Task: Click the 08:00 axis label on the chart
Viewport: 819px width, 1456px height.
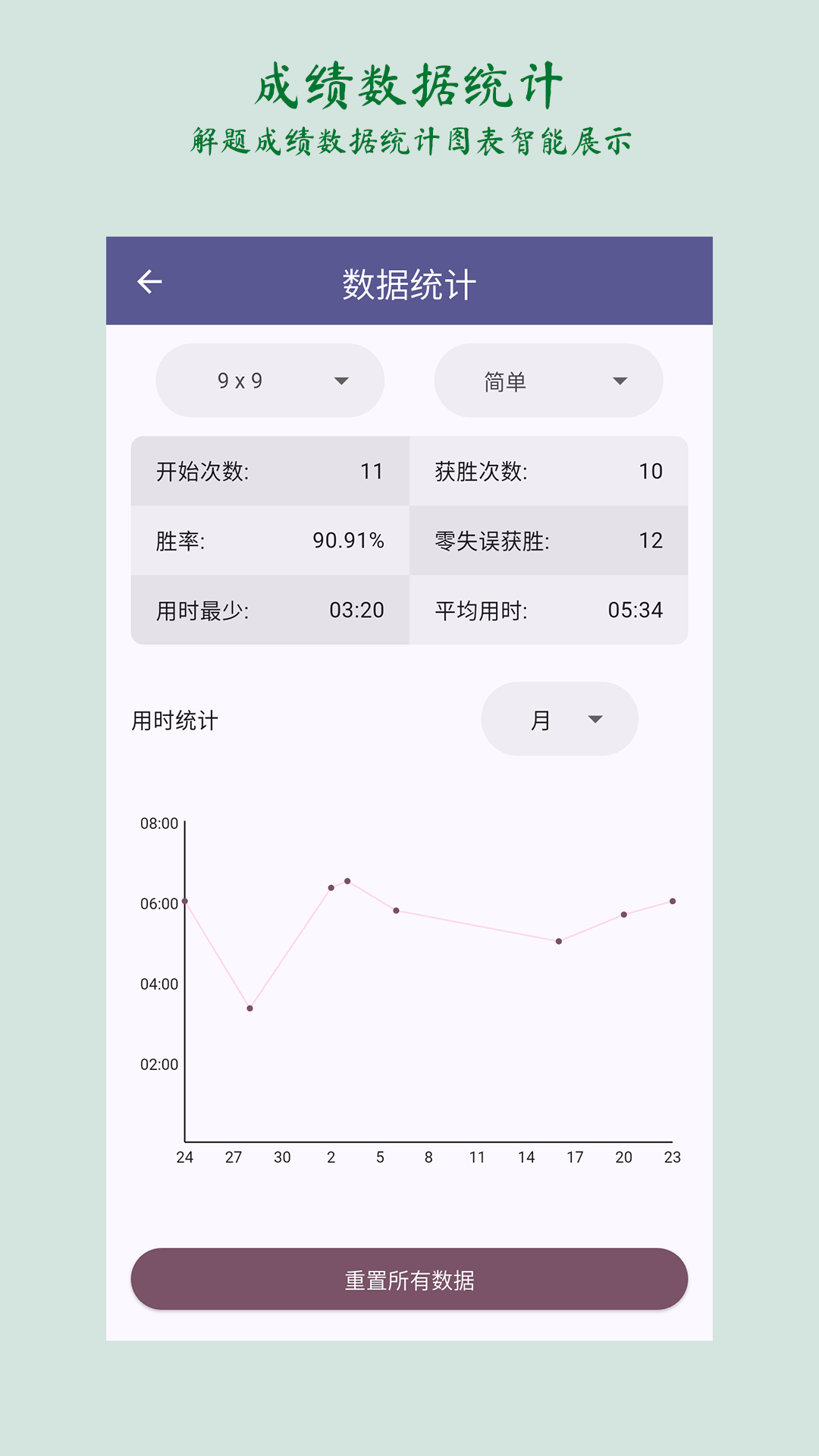Action: [x=159, y=823]
